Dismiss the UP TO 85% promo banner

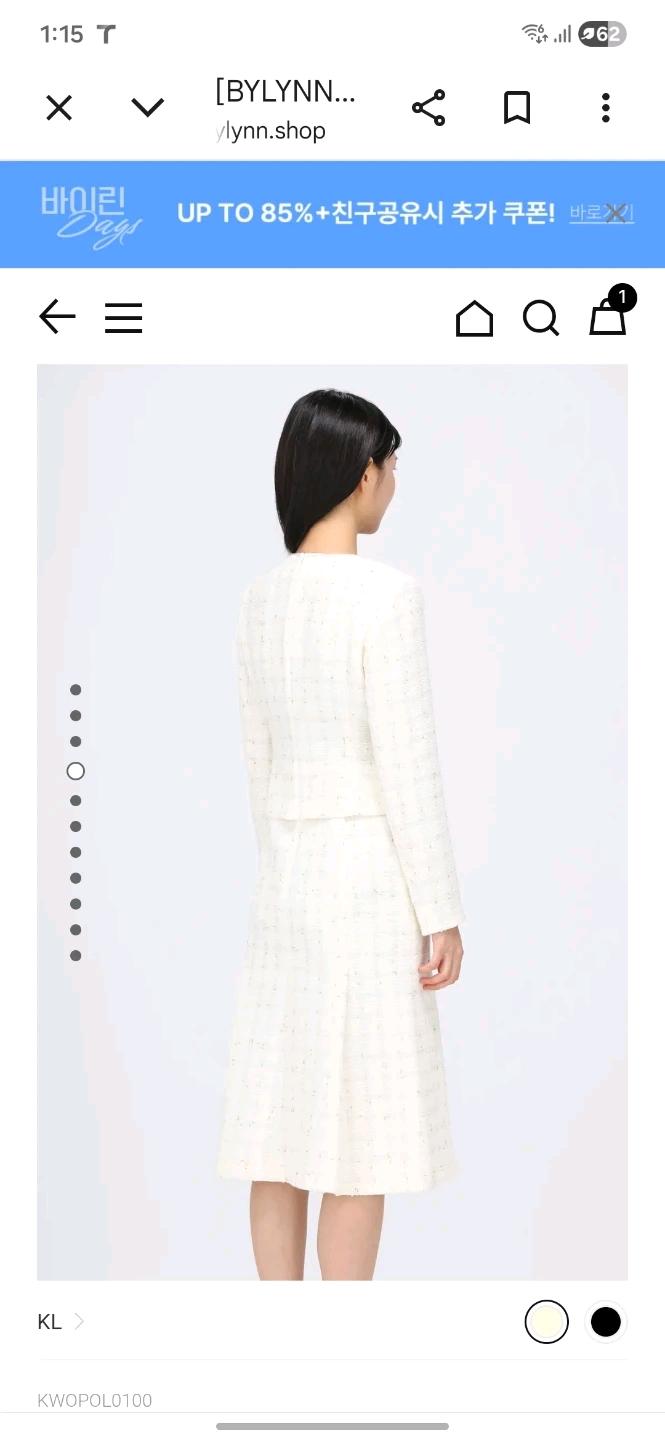(x=616, y=213)
